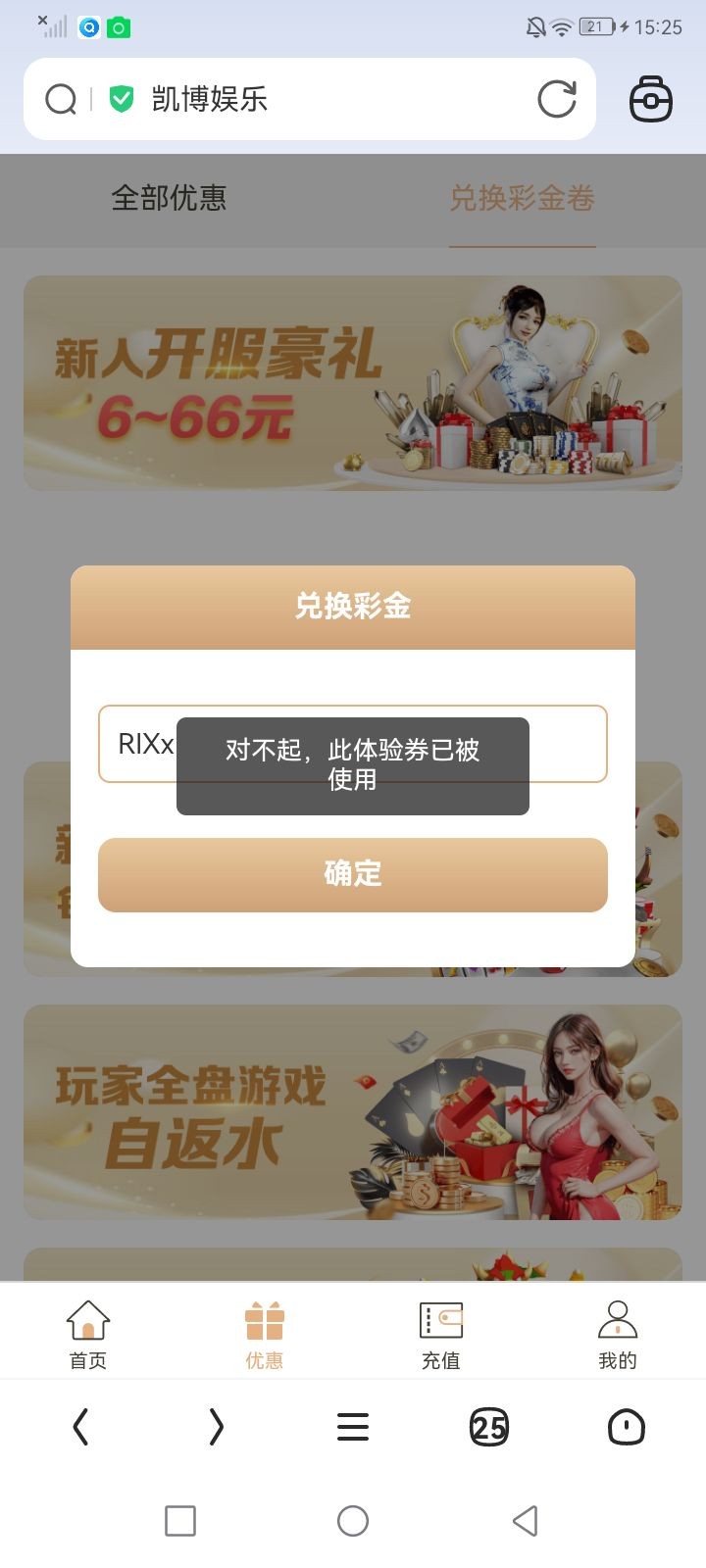This screenshot has height=1568, width=706.
Task: Open the browser toolbox icon
Action: [650, 99]
